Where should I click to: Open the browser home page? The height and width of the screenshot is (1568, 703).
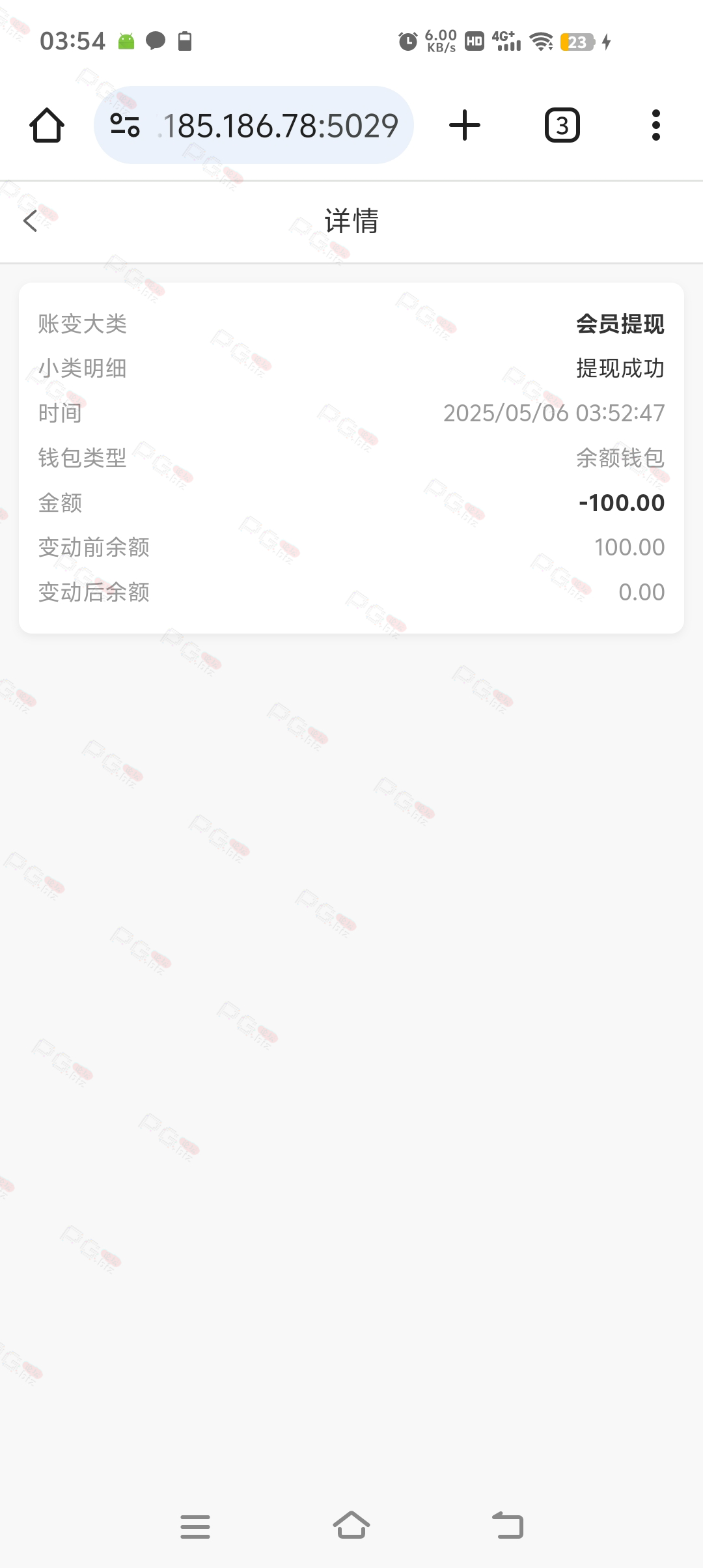[x=47, y=125]
